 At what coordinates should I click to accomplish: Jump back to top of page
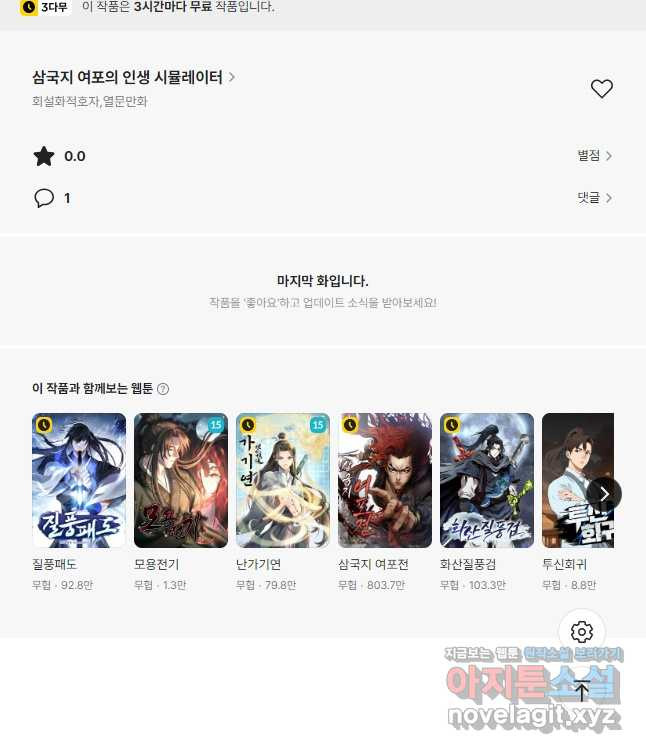tap(582, 689)
